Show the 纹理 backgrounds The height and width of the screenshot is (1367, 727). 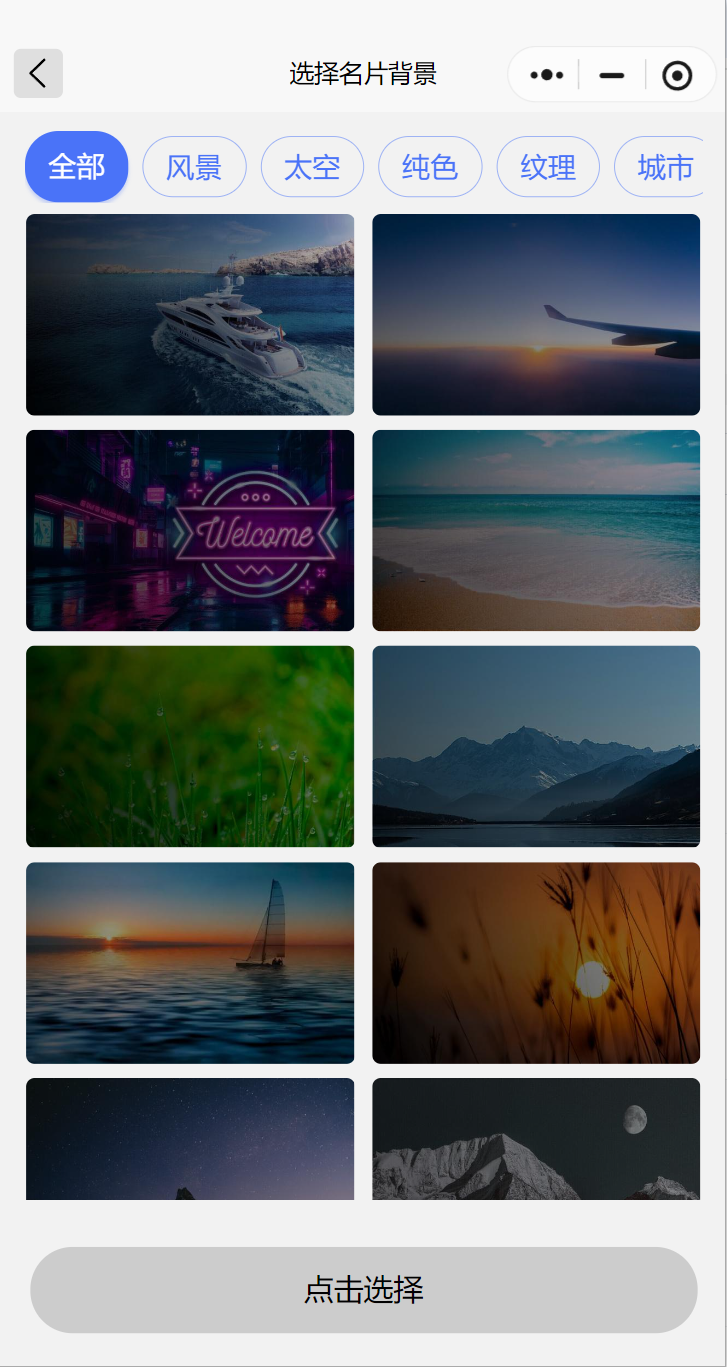point(548,167)
